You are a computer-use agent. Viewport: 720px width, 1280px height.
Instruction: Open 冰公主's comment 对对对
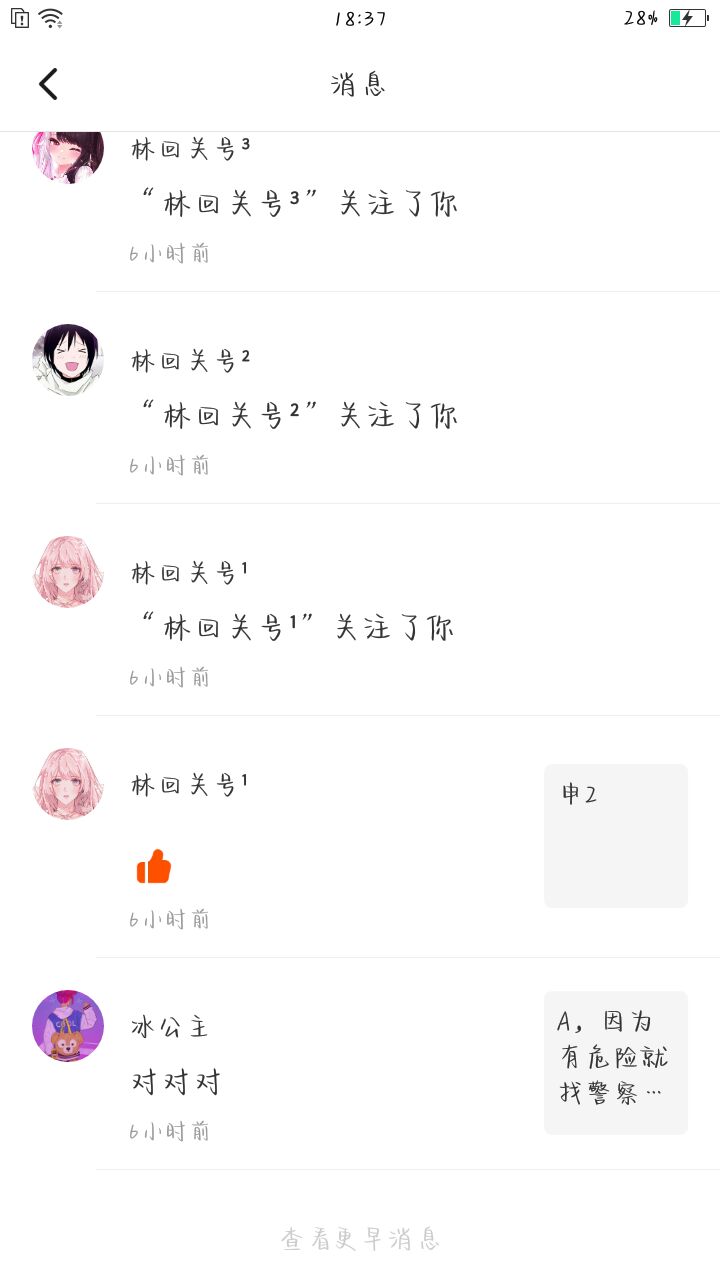point(176,1082)
